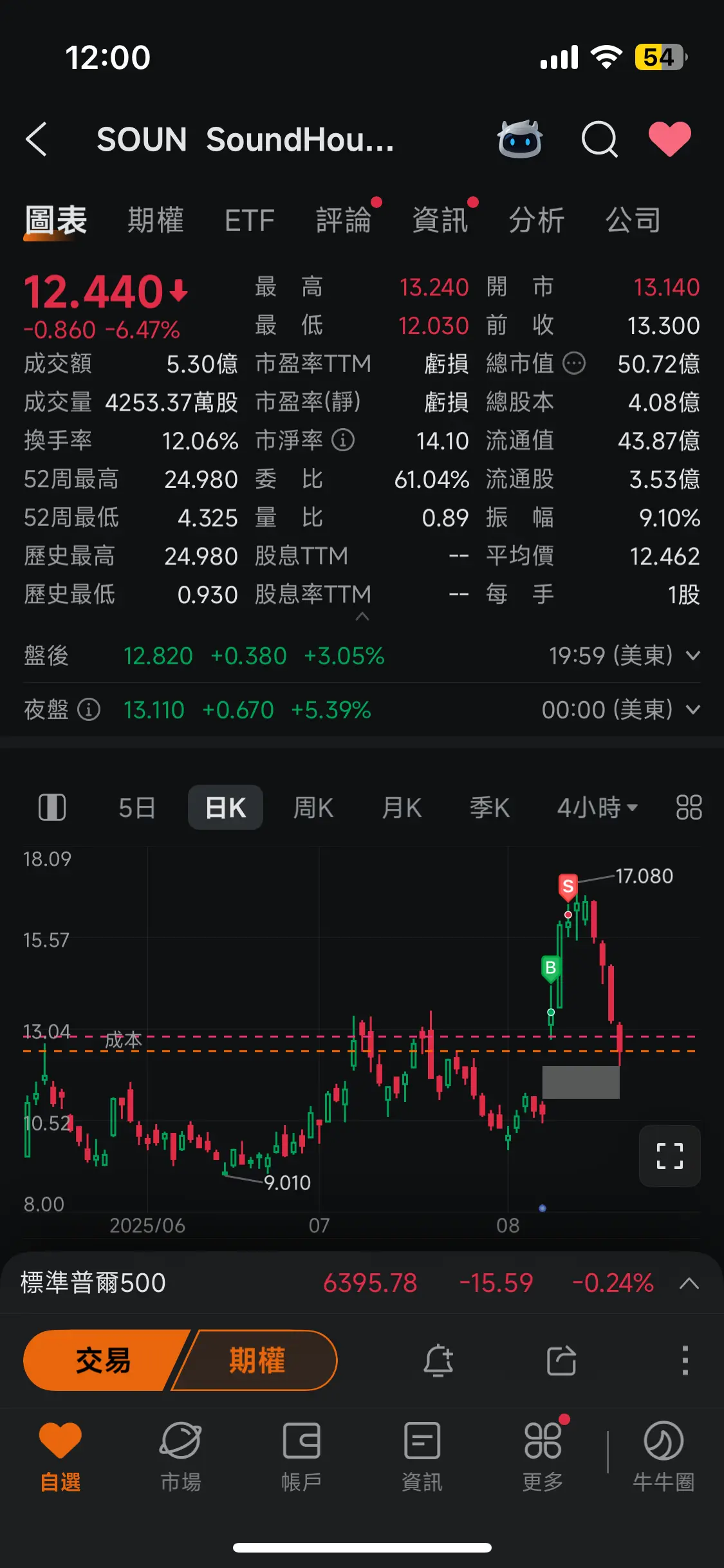Expand the 標準普爾500 index bar

pos(689,1283)
